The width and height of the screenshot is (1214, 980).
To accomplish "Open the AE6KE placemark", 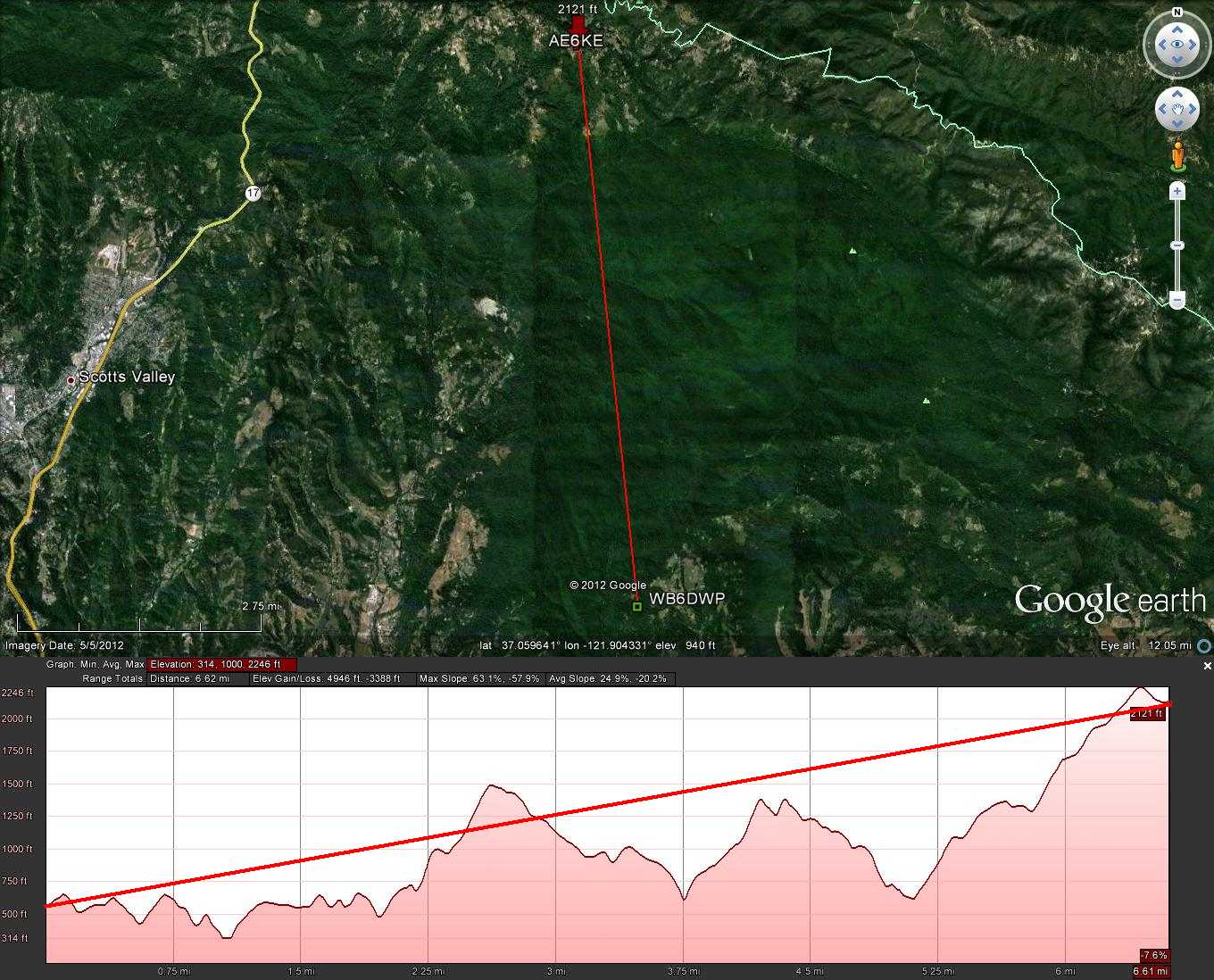I will point(578,27).
